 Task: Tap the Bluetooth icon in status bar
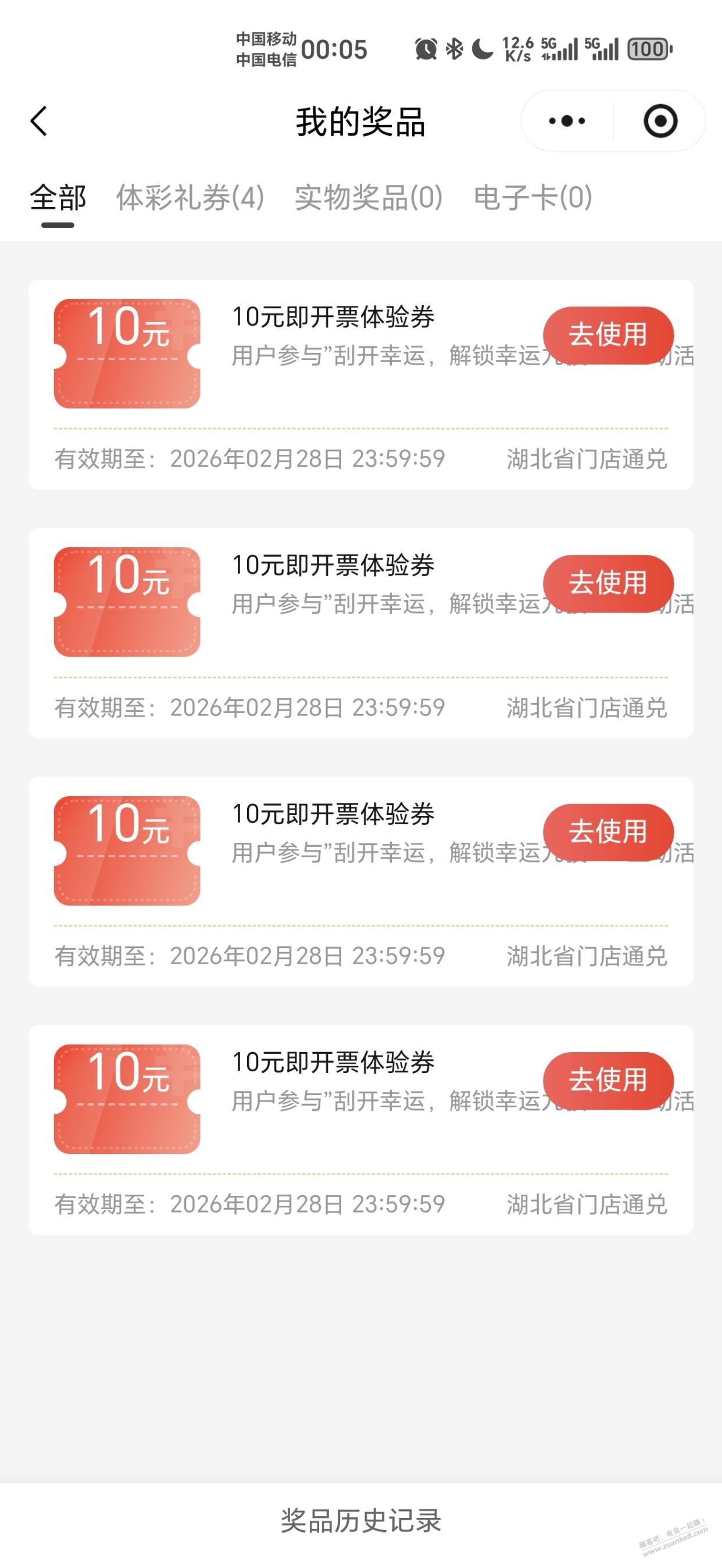(x=455, y=48)
